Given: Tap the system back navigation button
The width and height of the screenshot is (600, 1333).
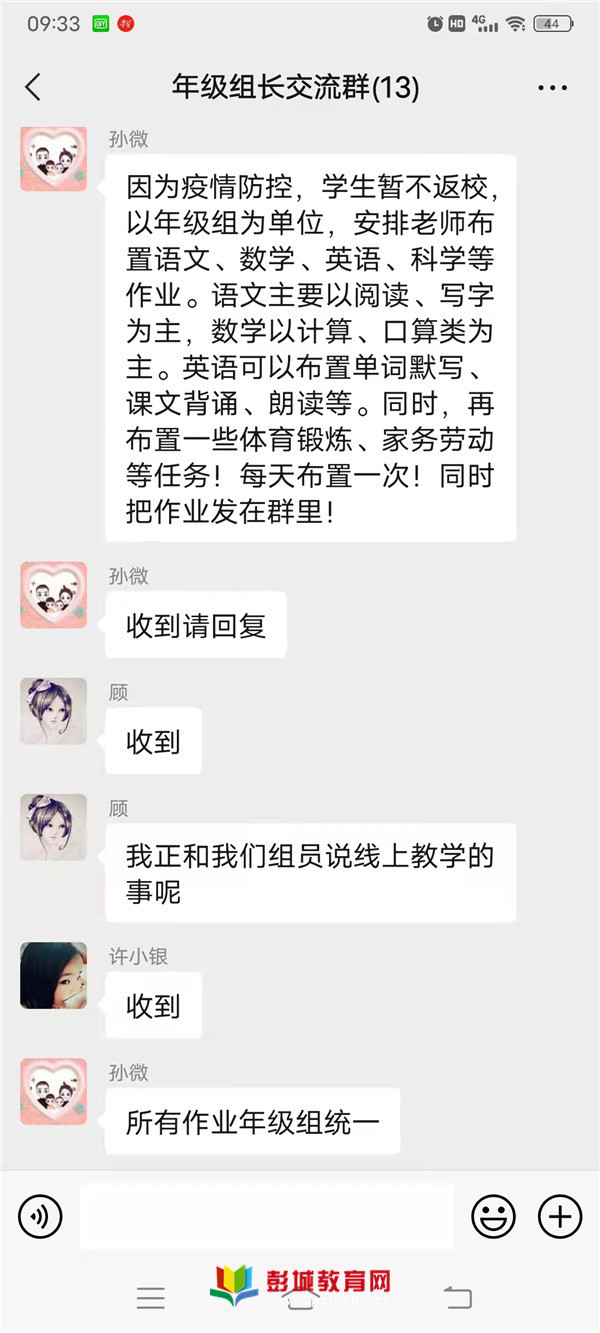Looking at the screenshot, I should [457, 1298].
